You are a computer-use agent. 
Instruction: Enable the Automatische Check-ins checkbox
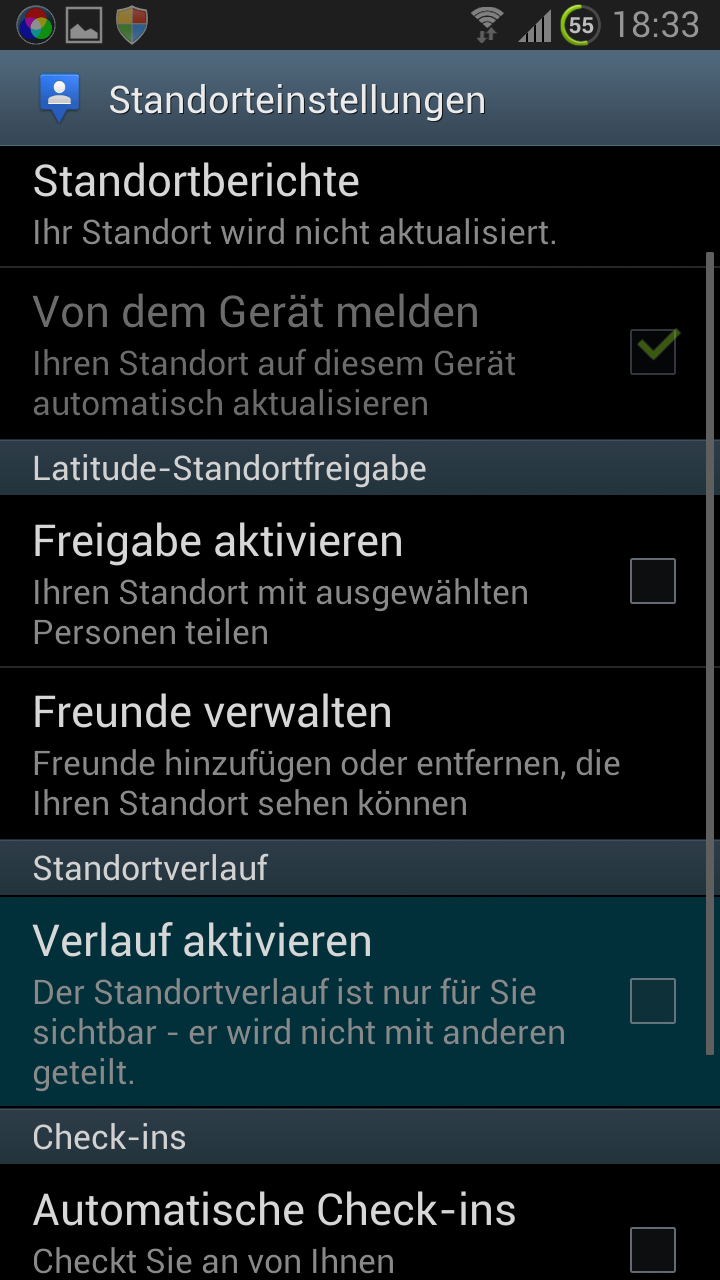click(652, 1249)
